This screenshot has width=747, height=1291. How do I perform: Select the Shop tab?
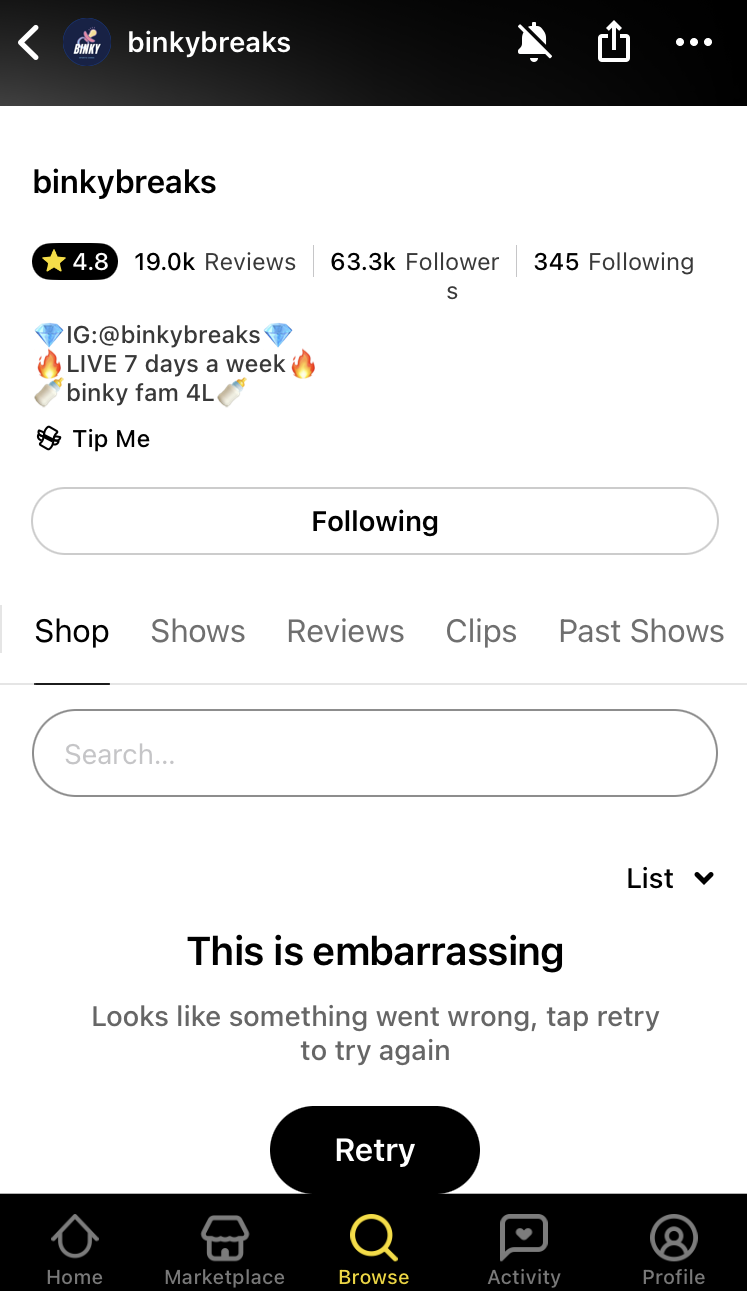72,631
